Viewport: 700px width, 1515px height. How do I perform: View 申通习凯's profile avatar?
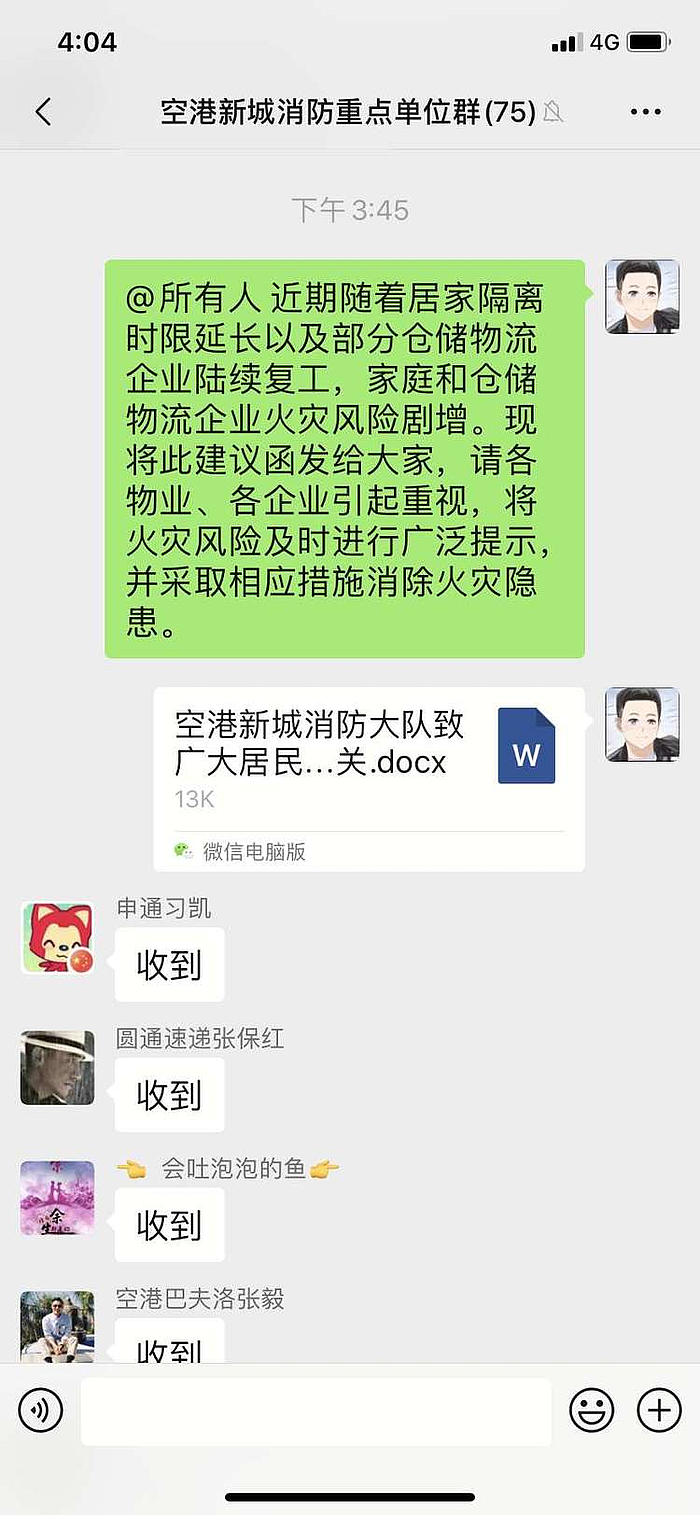58,937
